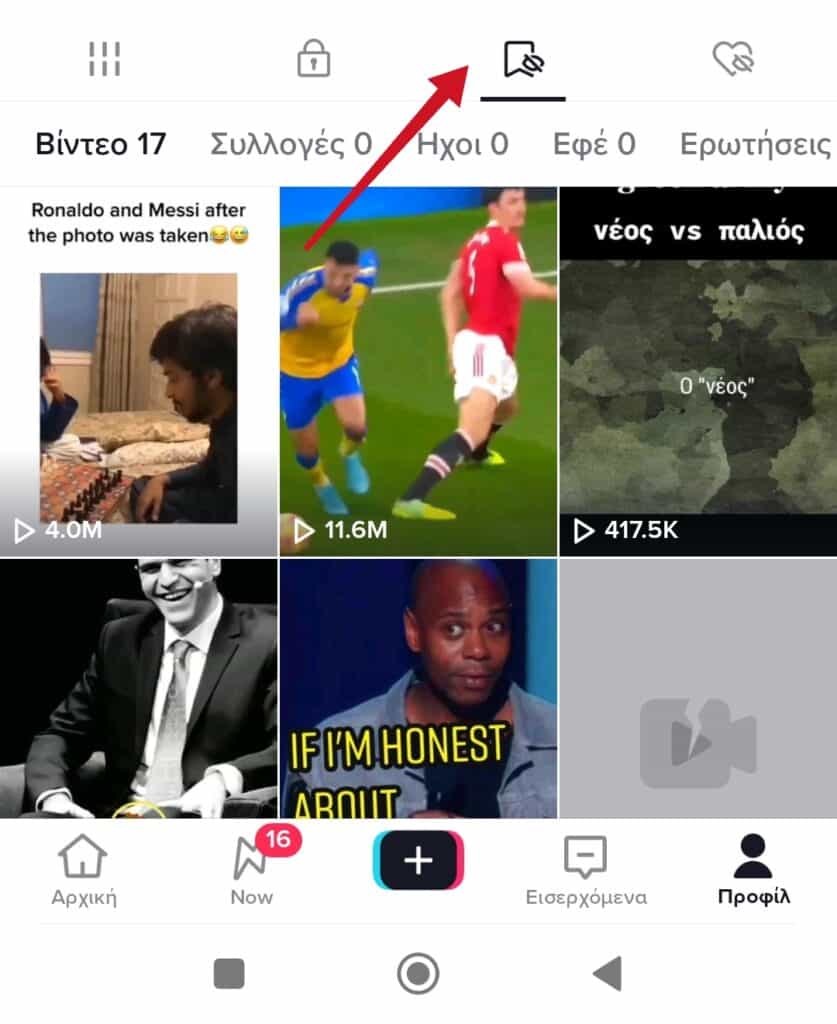This screenshot has height=1024, width=837.
Task: Create a new video with plus button
Action: click(x=418, y=860)
